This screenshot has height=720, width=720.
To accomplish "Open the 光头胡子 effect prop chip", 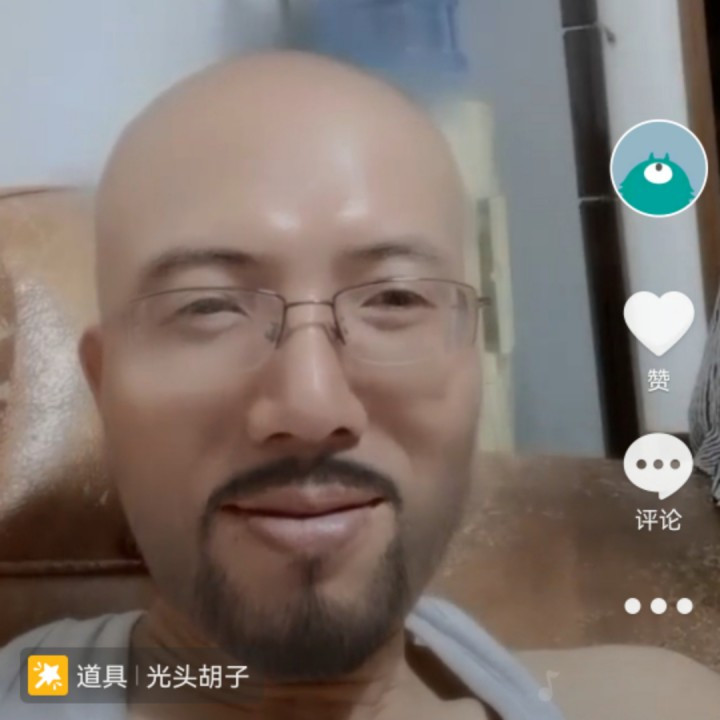I will 136,675.
